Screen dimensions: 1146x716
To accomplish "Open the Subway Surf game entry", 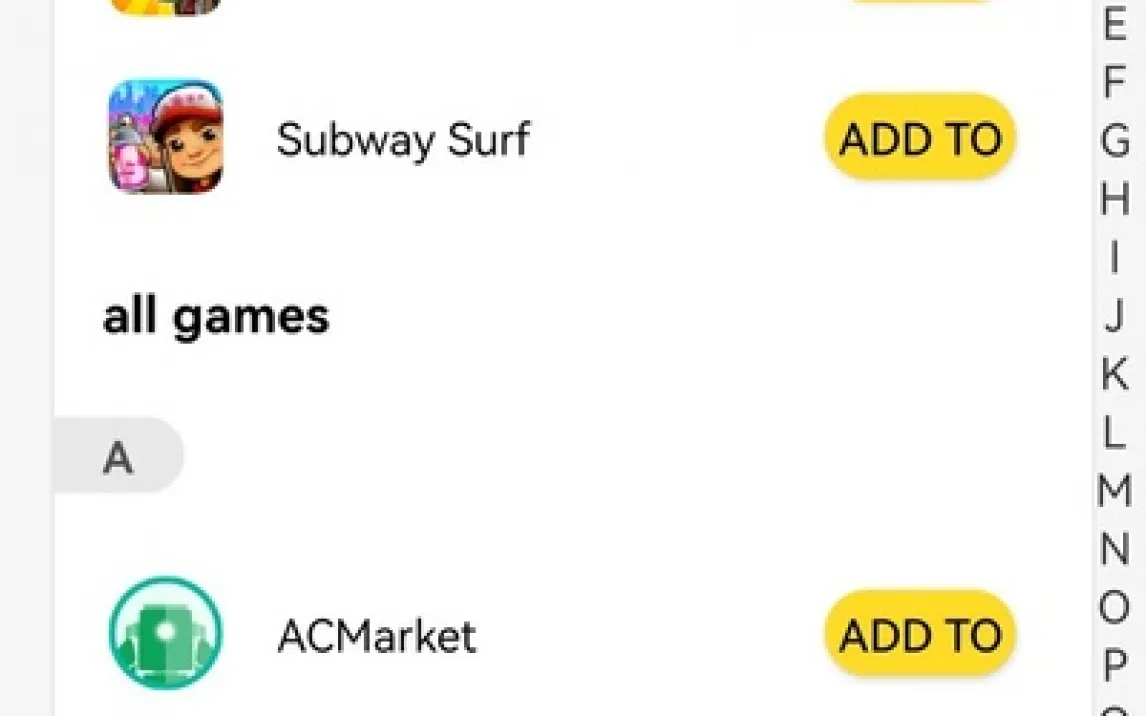I will 402,138.
